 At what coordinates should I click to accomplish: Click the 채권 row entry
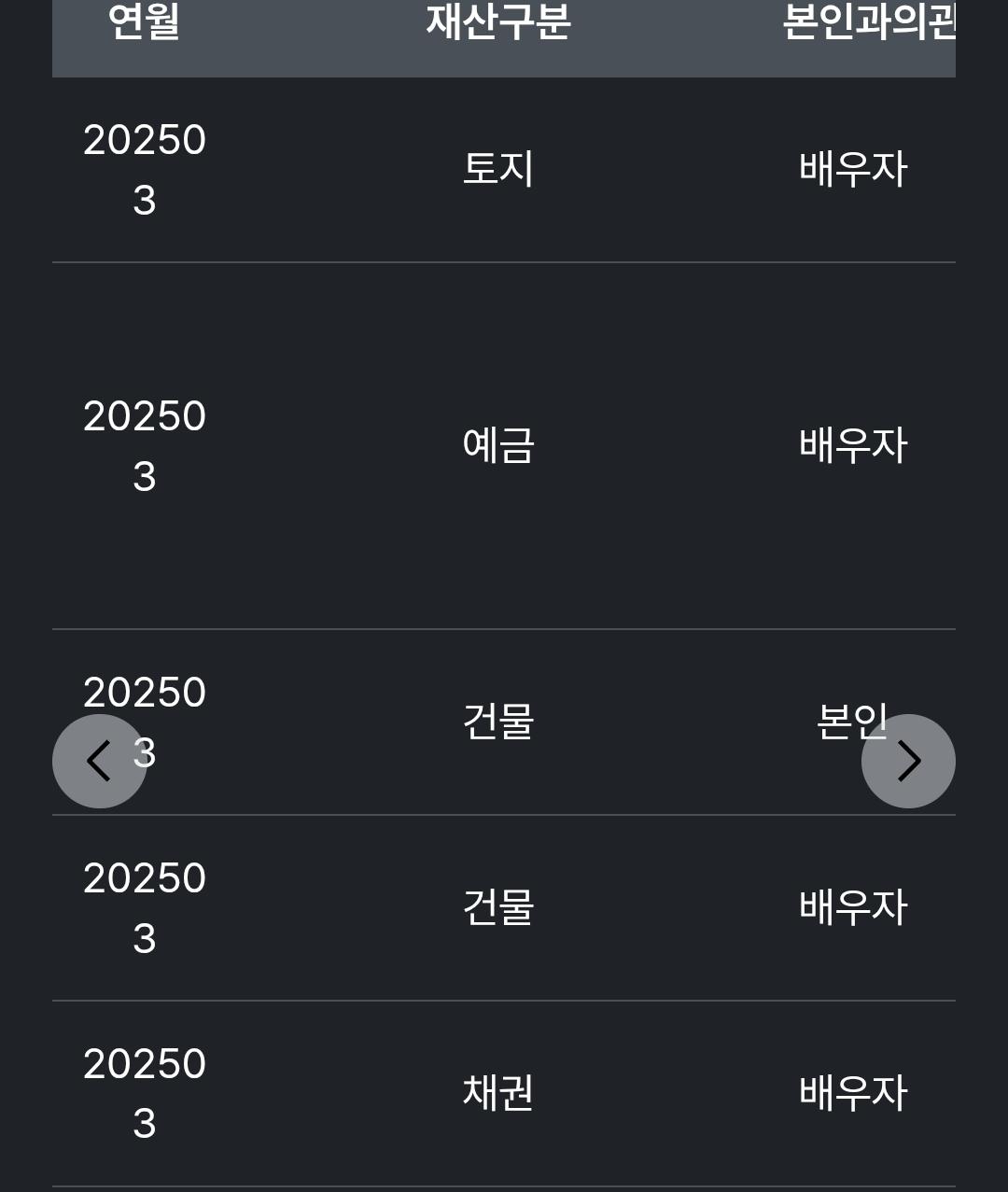pyautogui.click(x=498, y=1094)
